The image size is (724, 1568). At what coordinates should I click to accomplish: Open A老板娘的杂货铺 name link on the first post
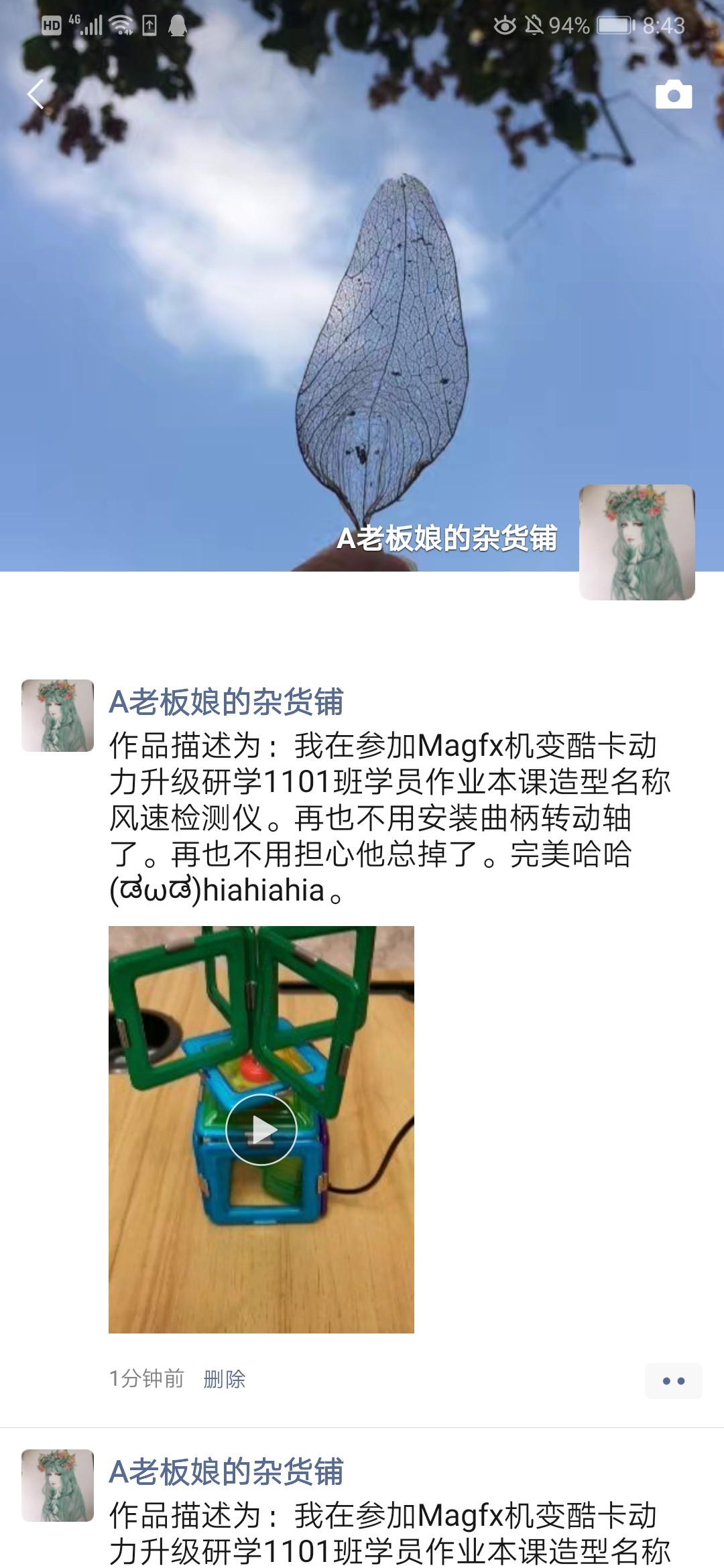point(226,702)
